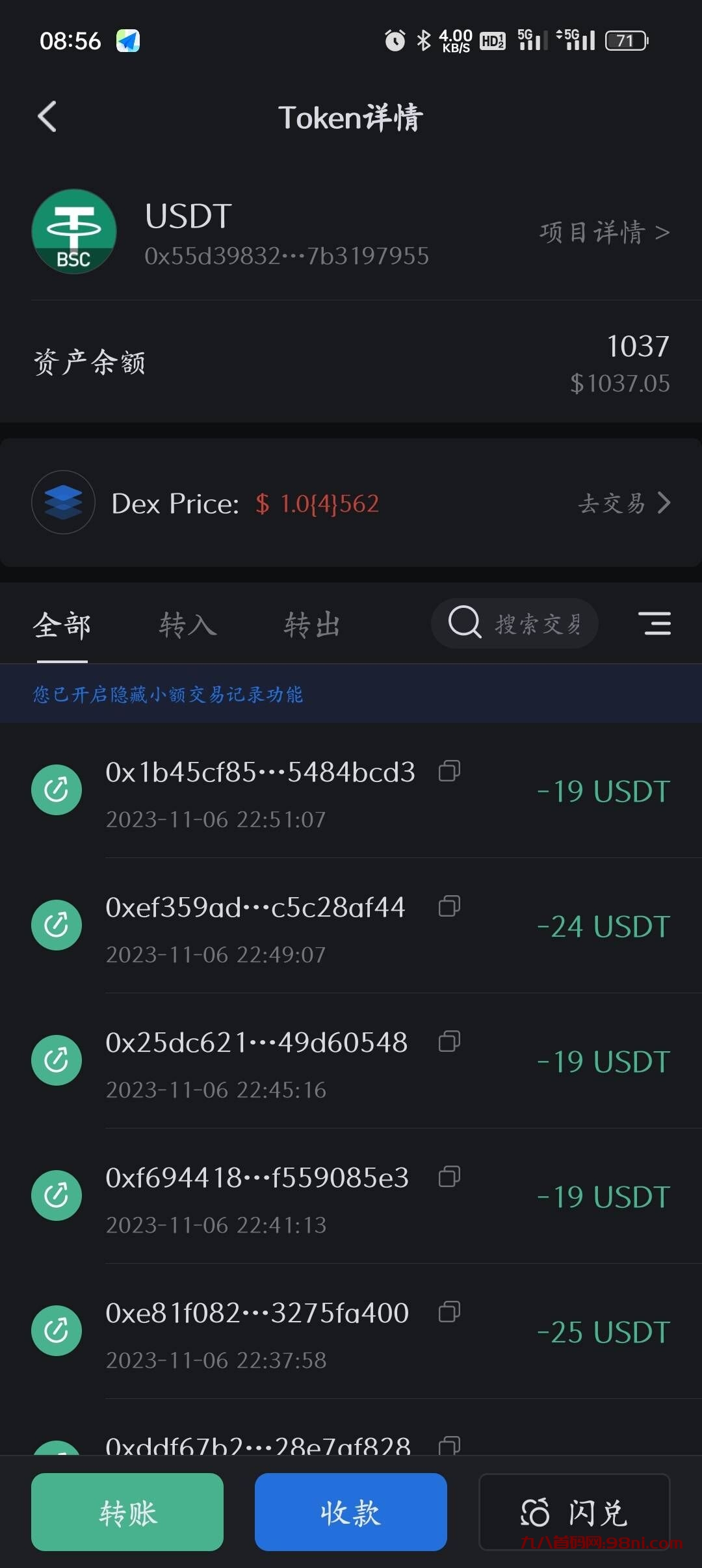Tap the green 转账 transfer button

point(127,1512)
